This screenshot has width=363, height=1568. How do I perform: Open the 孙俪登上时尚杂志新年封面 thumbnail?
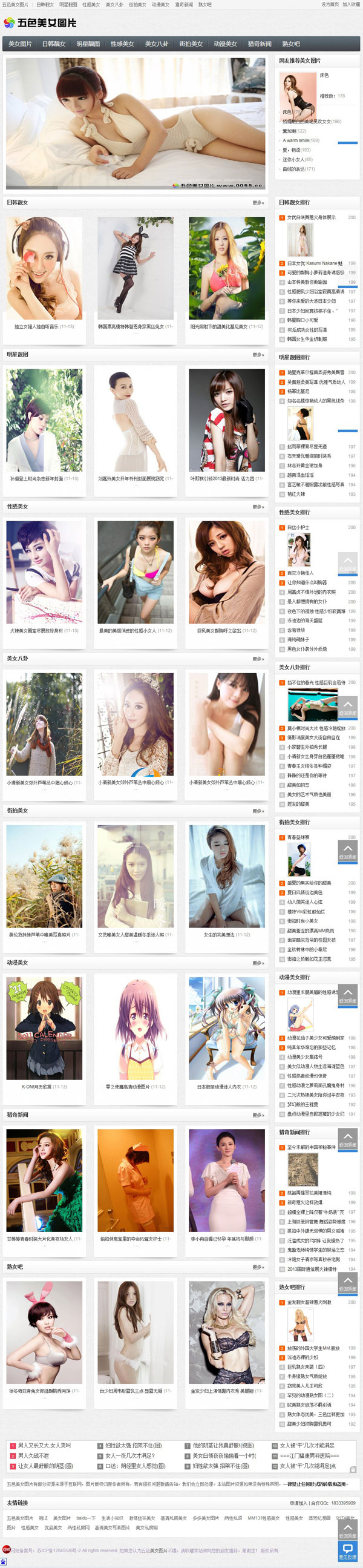pos(44,419)
